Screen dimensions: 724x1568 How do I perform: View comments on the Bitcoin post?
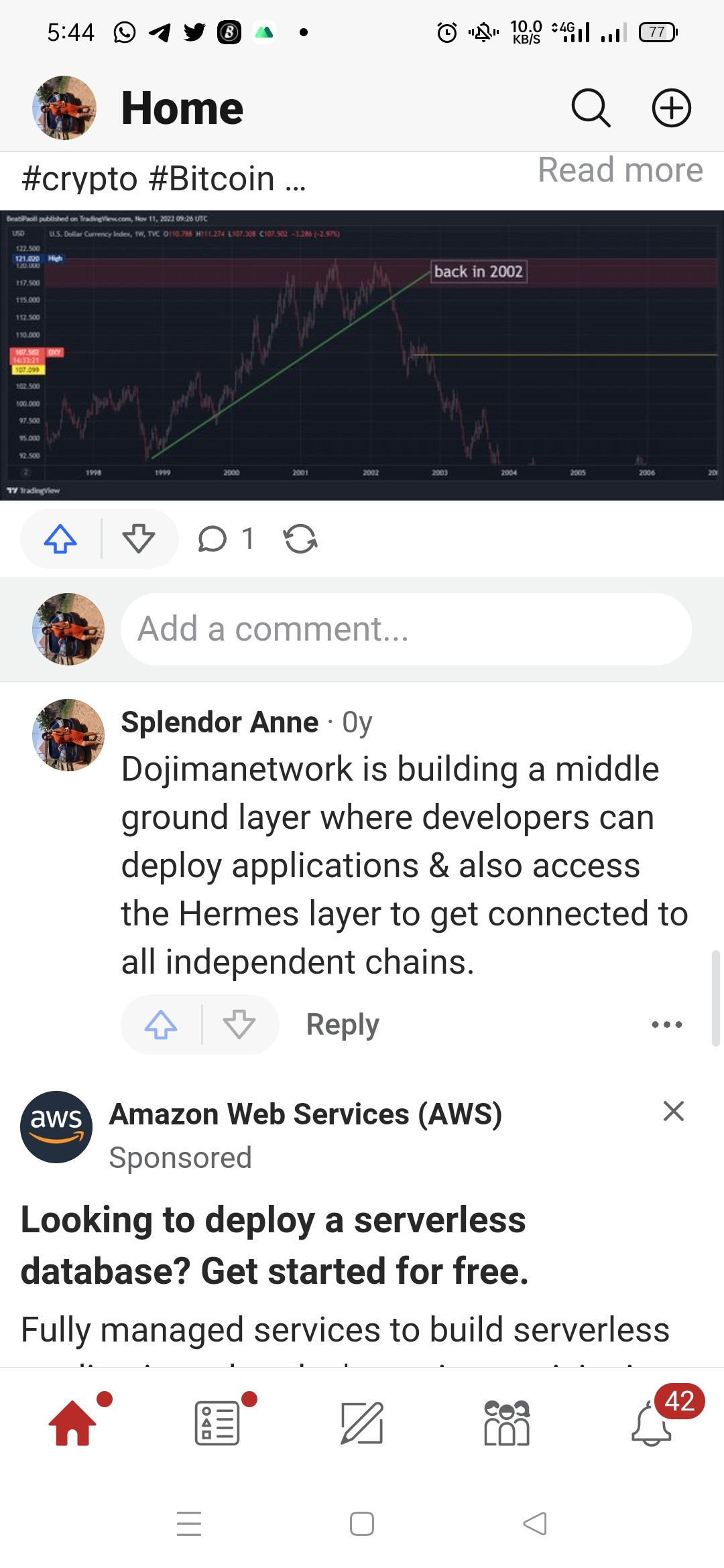[226, 539]
